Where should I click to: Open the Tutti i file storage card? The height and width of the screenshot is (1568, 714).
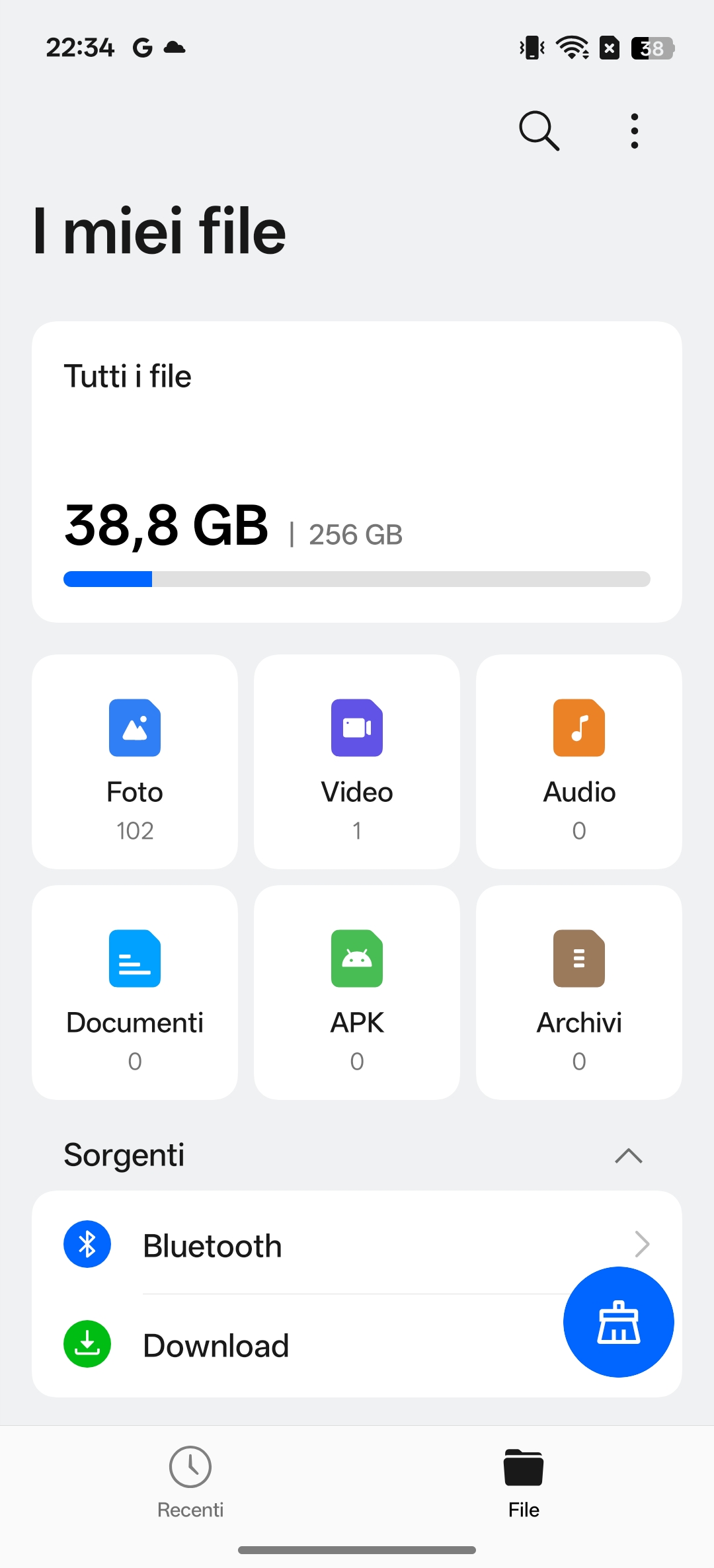[x=357, y=471]
